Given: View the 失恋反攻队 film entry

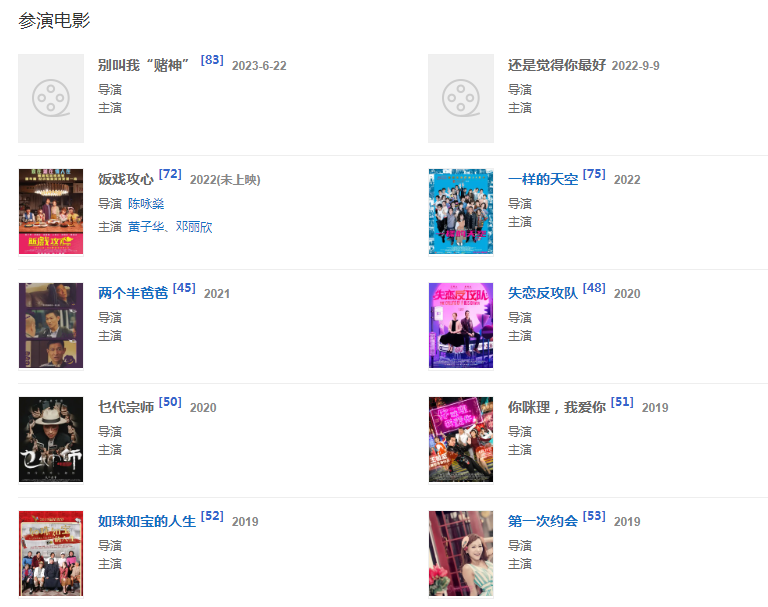Looking at the screenshot, I should pyautogui.click(x=543, y=294).
